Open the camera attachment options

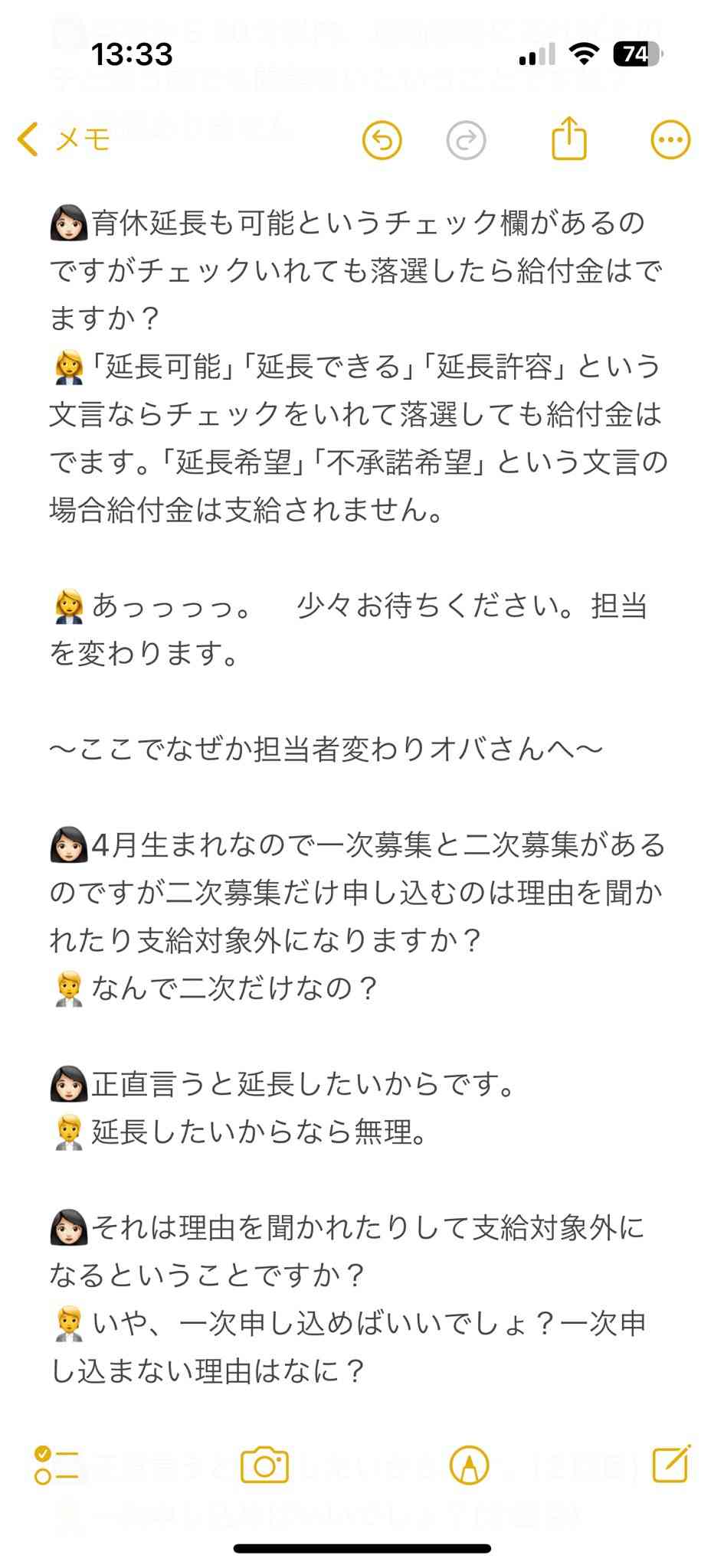265,1465
